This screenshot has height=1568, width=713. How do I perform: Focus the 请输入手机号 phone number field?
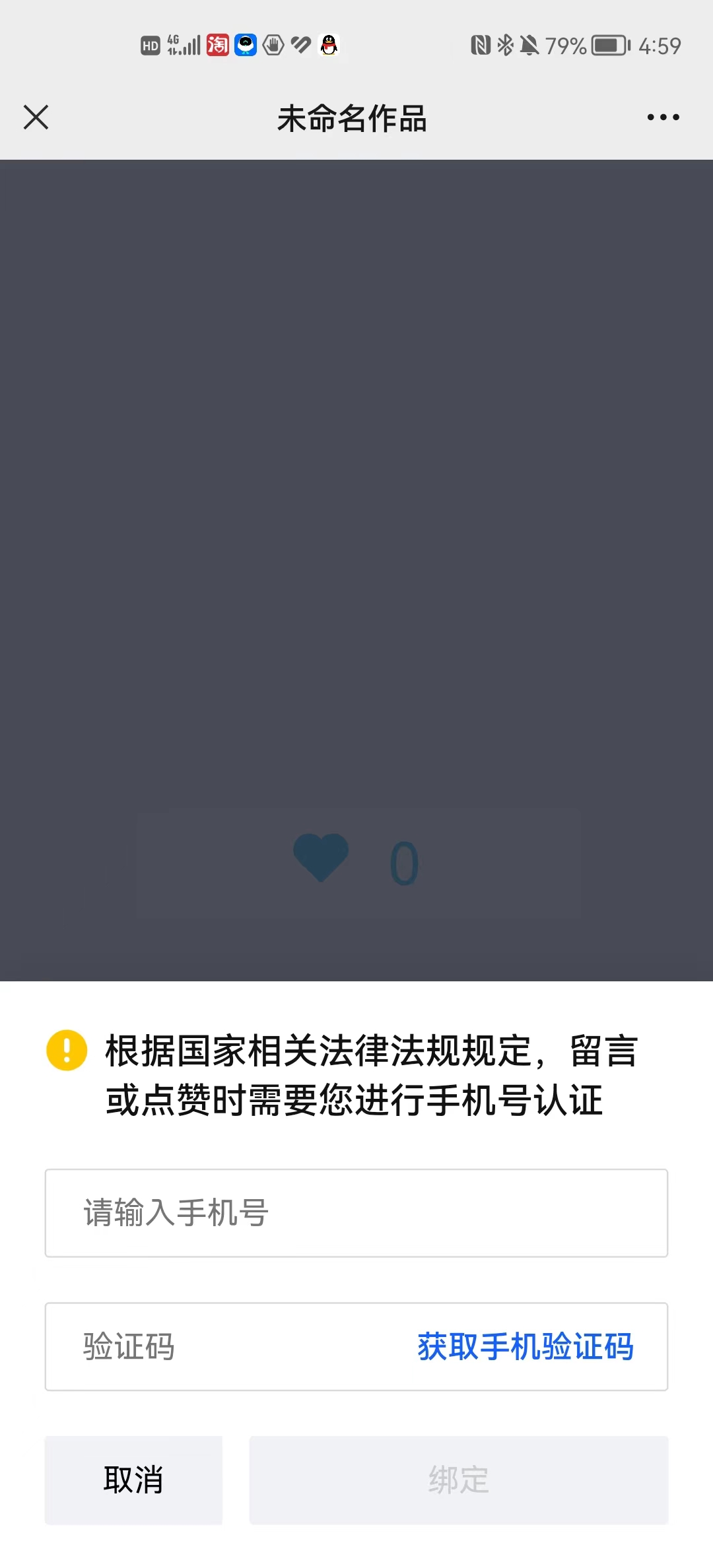click(x=356, y=1213)
